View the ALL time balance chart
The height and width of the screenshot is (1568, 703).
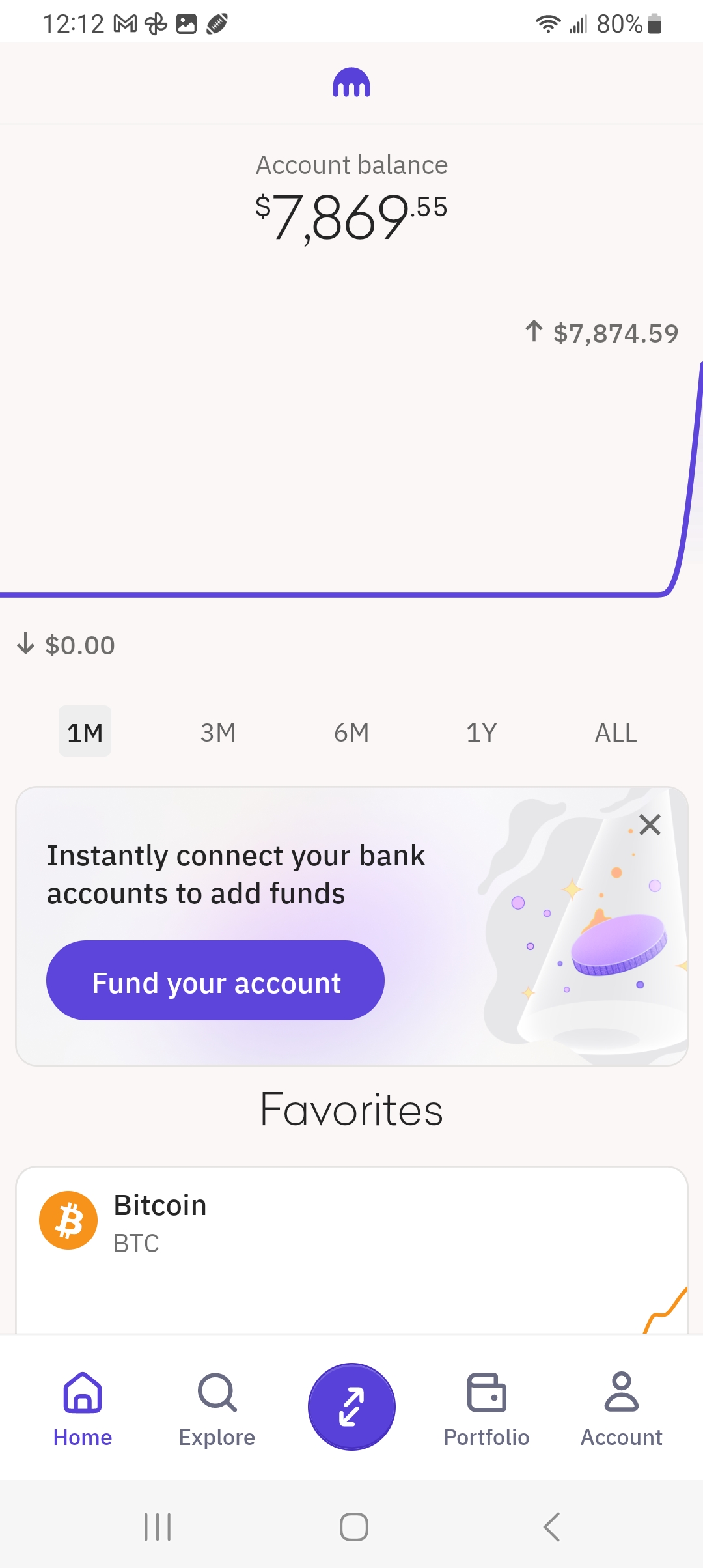[615, 733]
